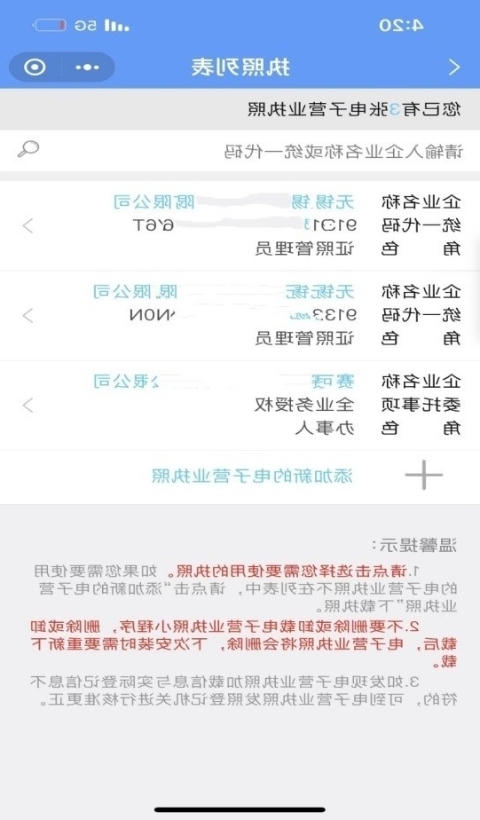This screenshot has height=820, width=480.
Task: Tap the magnifier search icon
Action: pos(28,150)
